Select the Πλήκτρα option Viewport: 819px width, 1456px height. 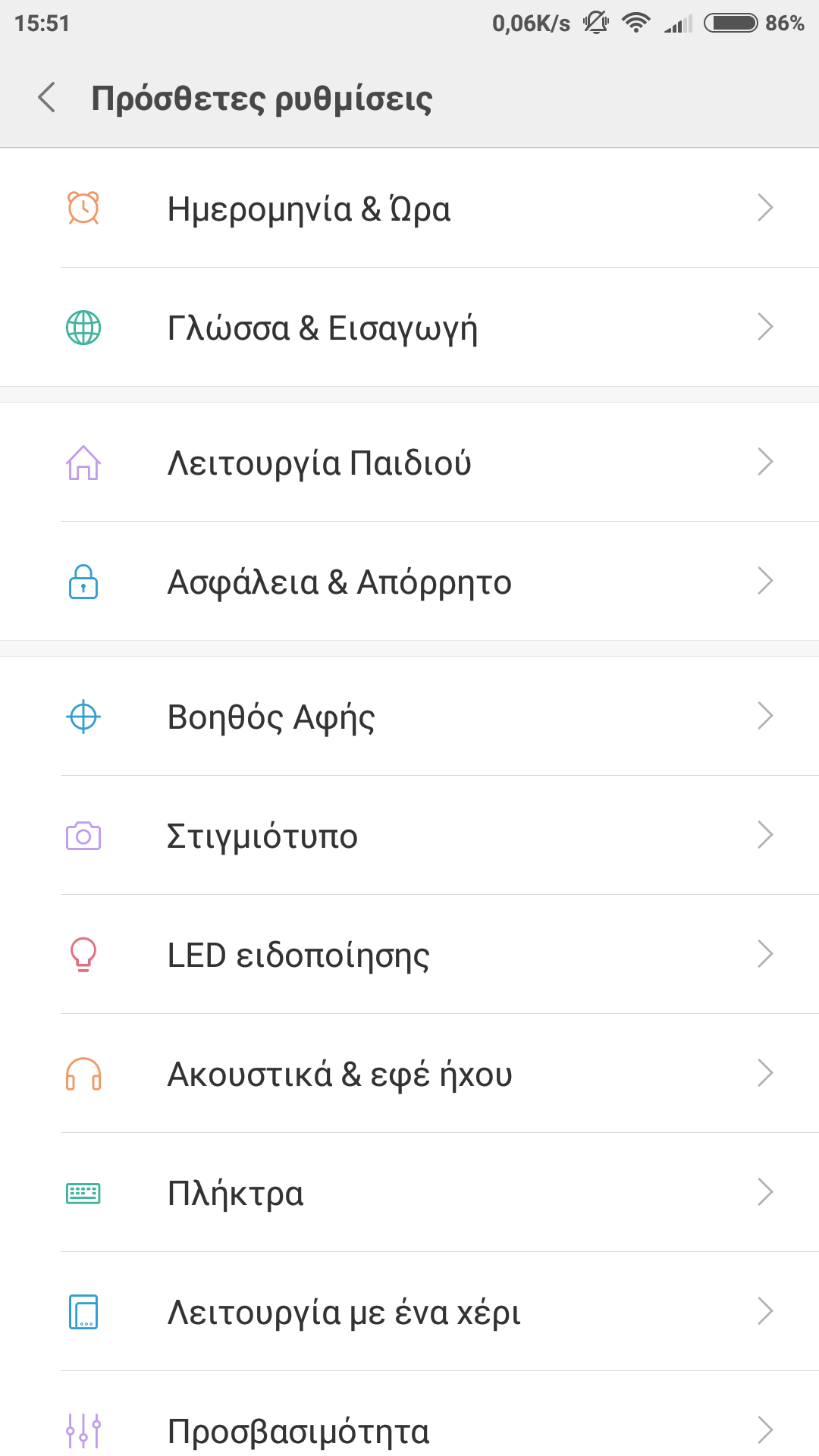409,1193
